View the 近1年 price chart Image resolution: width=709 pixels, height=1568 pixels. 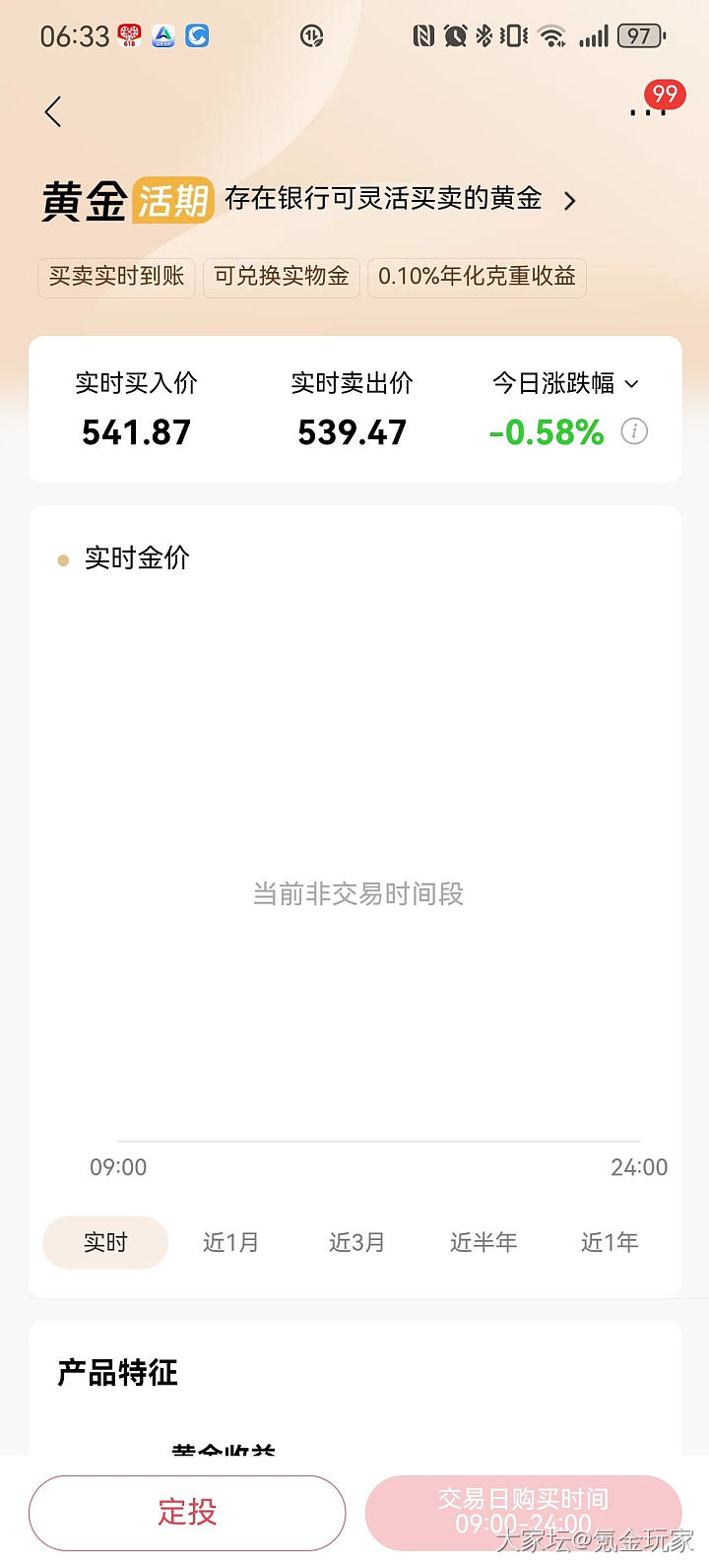coord(610,1242)
